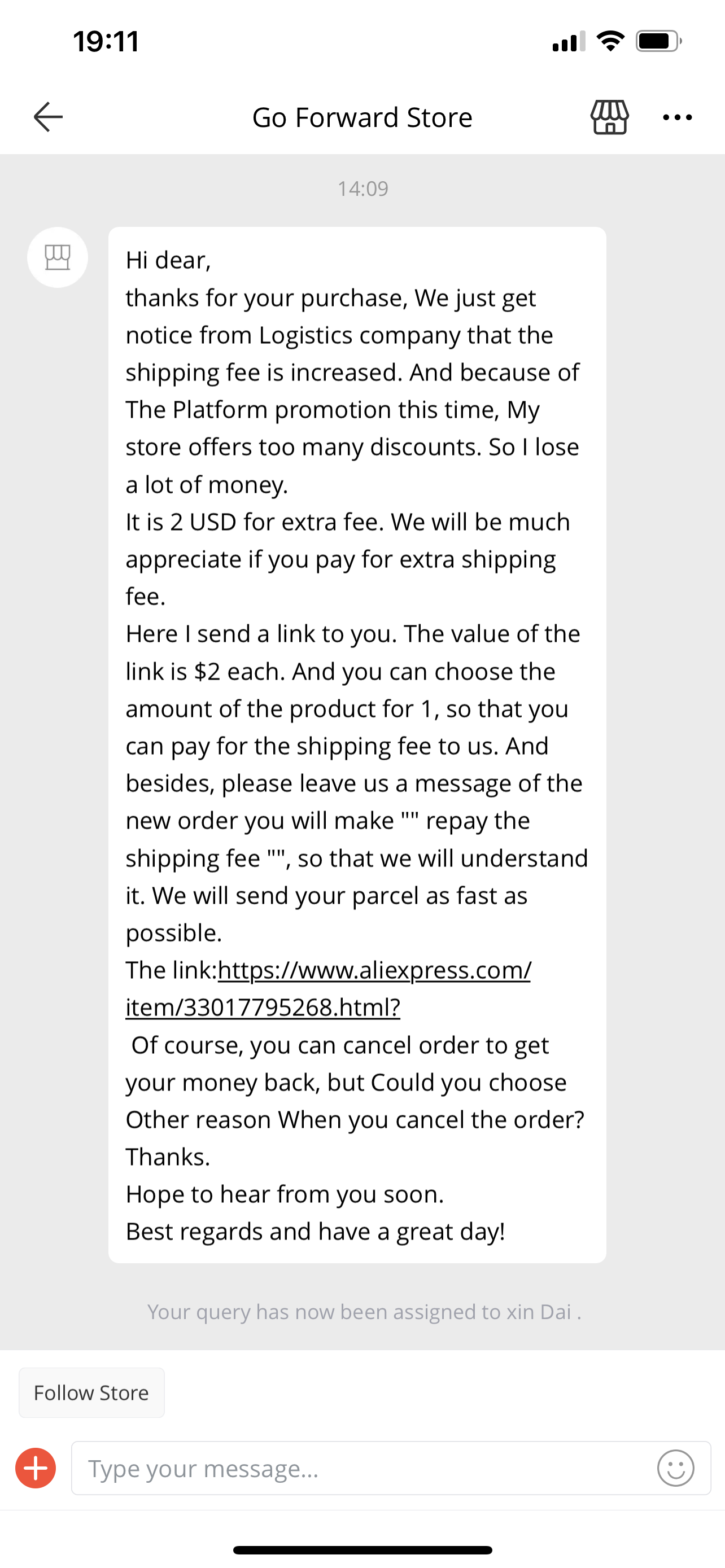
Task: Go back using the arrow icon
Action: click(x=48, y=117)
